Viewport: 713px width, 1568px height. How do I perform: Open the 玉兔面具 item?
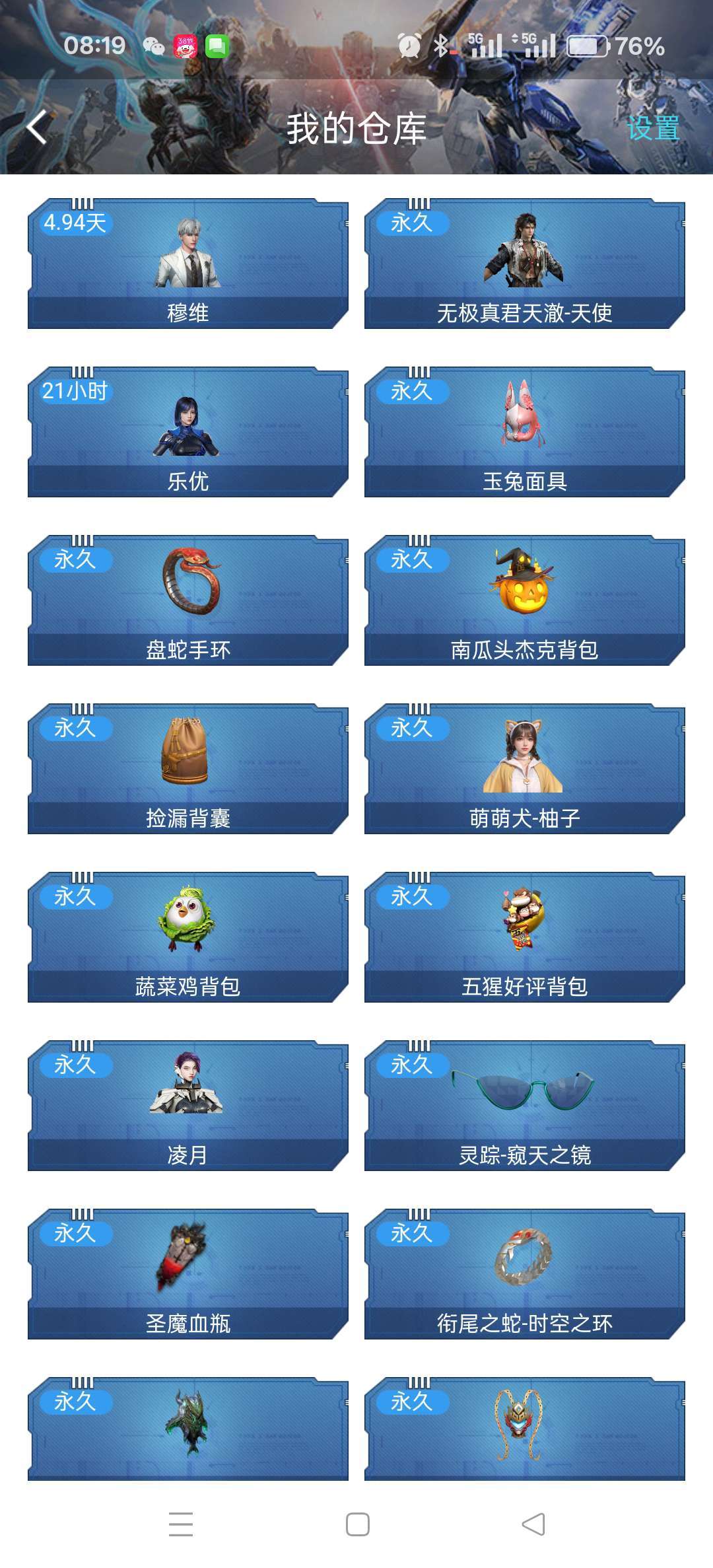click(x=525, y=433)
